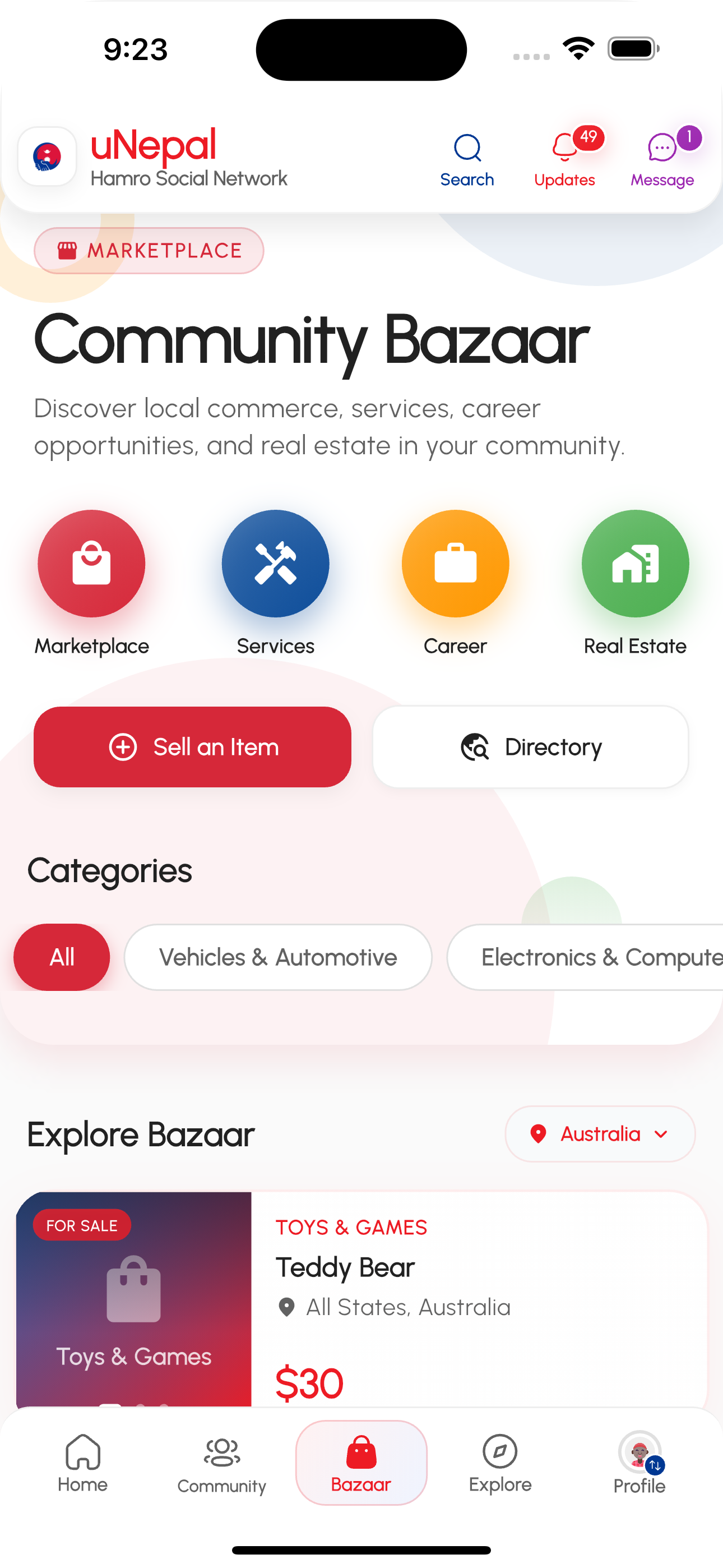Viewport: 723px width, 1568px height.
Task: Open the Australia location dropdown
Action: point(600,1133)
